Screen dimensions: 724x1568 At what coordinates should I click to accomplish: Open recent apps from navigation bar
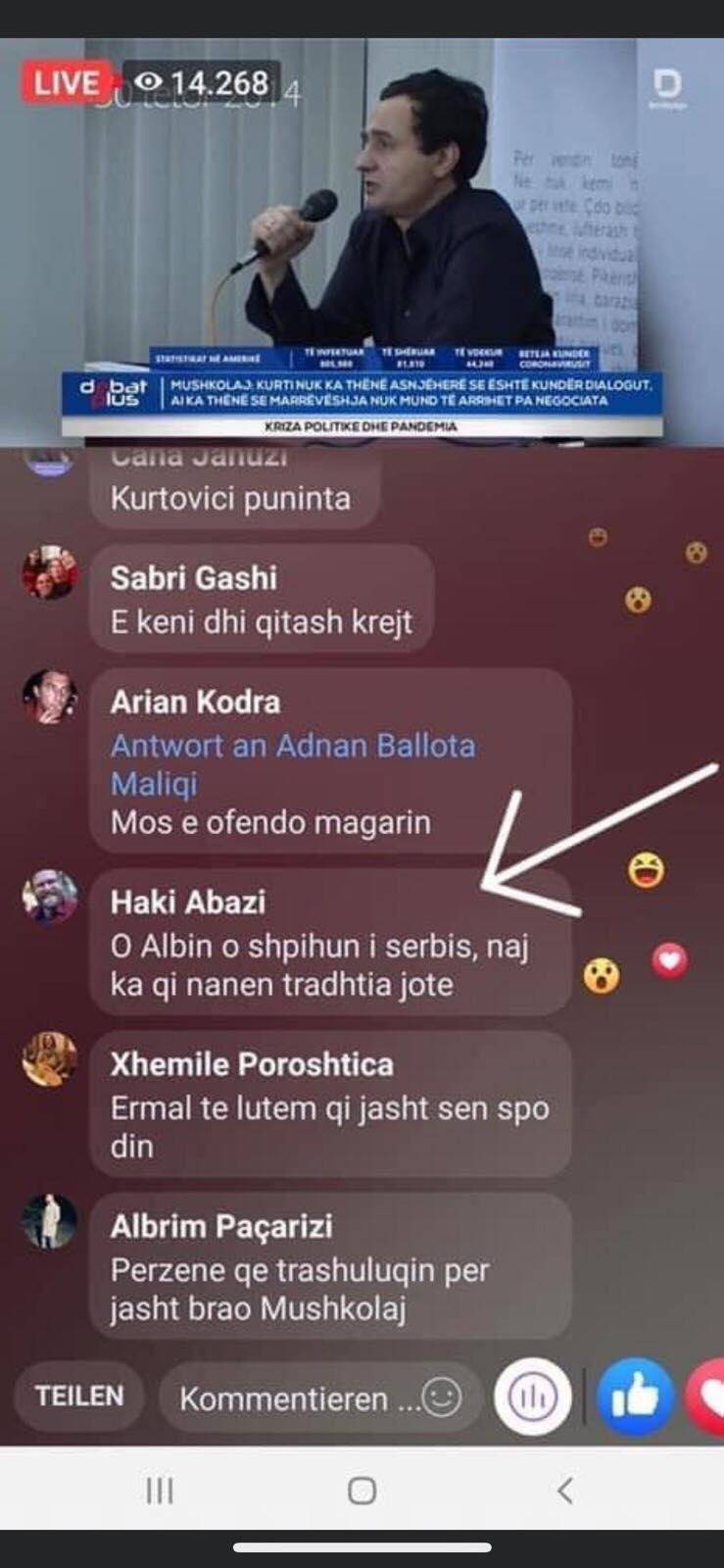tap(159, 1491)
